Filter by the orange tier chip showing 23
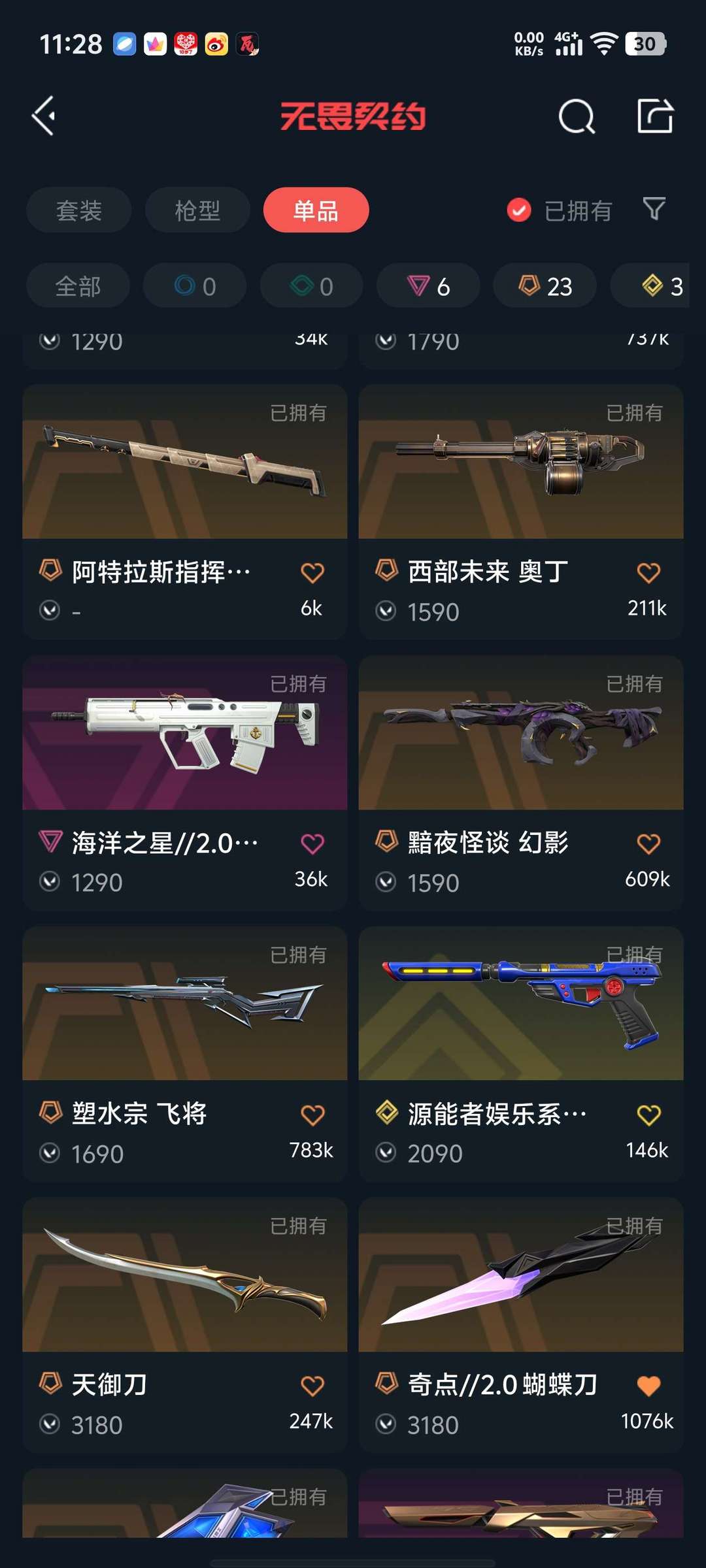The width and height of the screenshot is (706, 1568). 545,286
